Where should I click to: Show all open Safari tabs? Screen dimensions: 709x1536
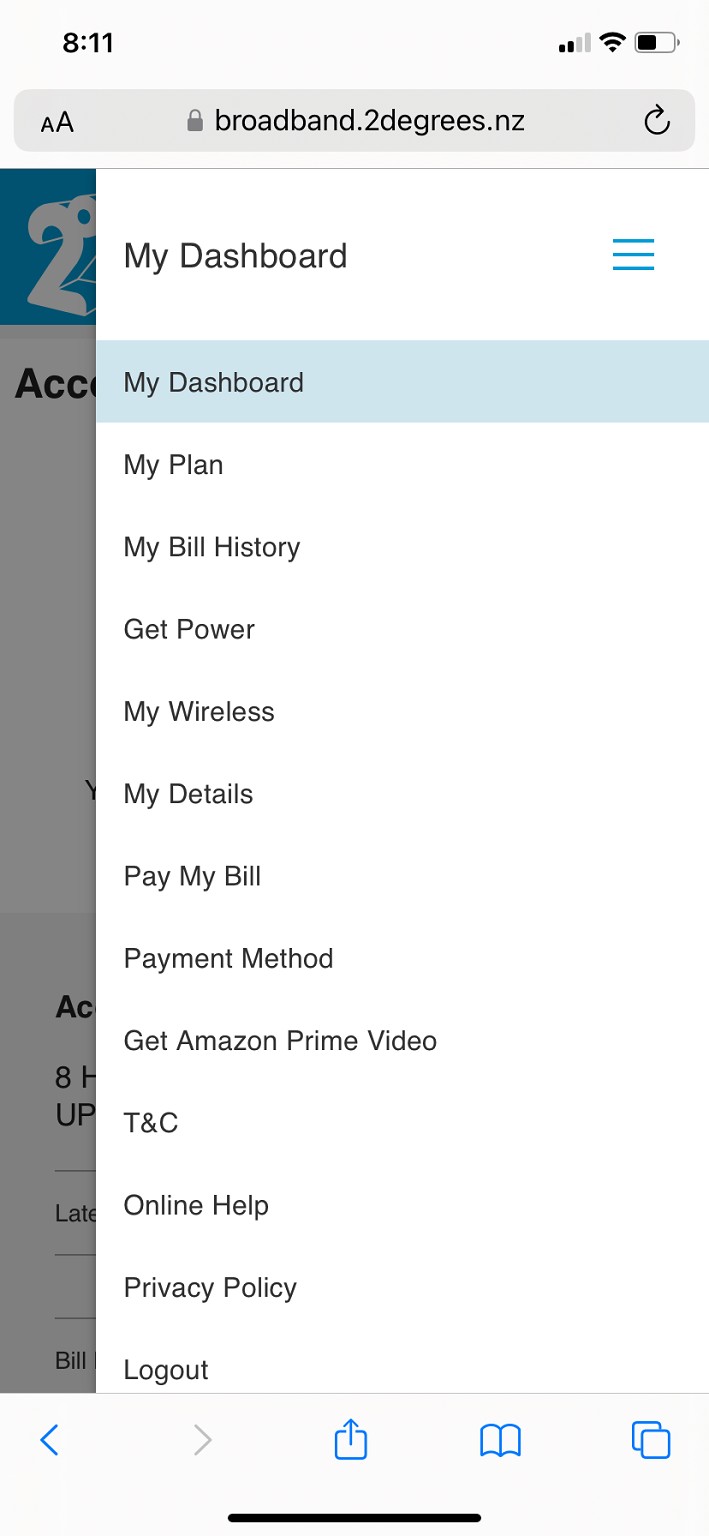tap(651, 1441)
